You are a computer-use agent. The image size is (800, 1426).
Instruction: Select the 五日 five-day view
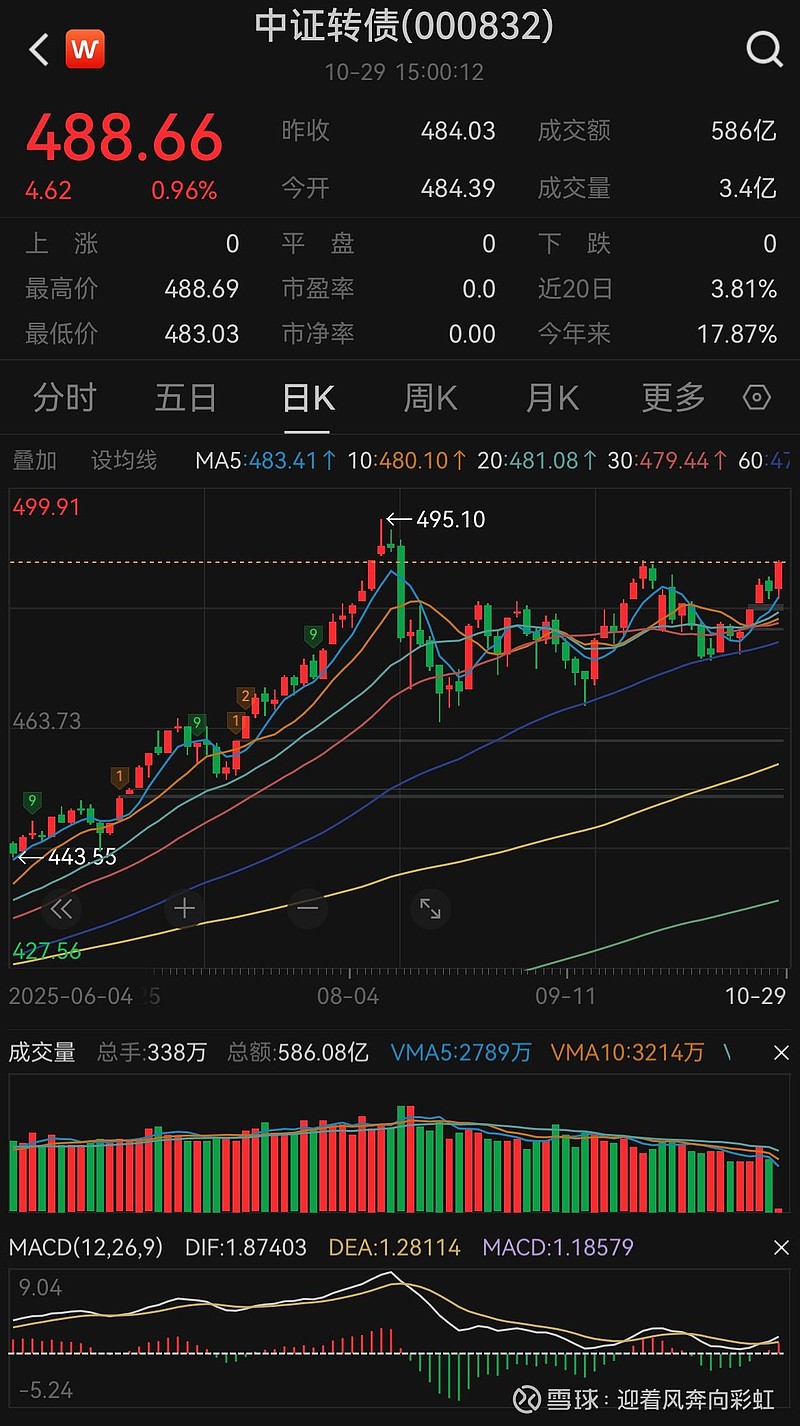[185, 397]
